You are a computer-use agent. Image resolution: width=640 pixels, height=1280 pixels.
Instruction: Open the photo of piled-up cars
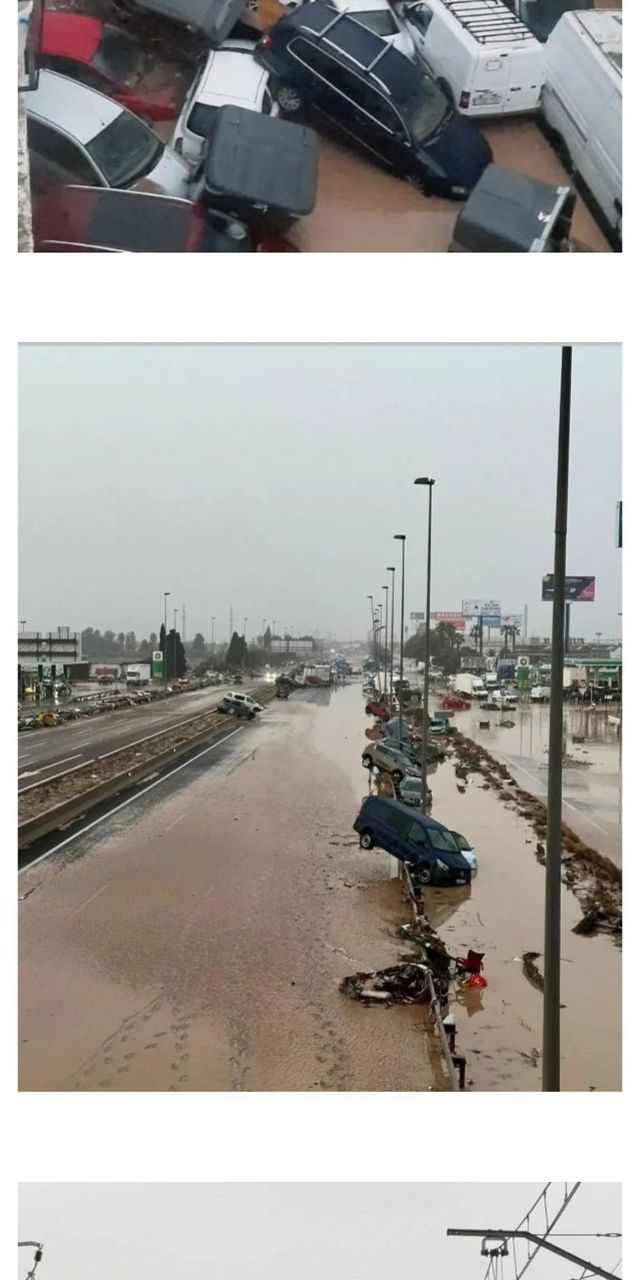pos(320,125)
